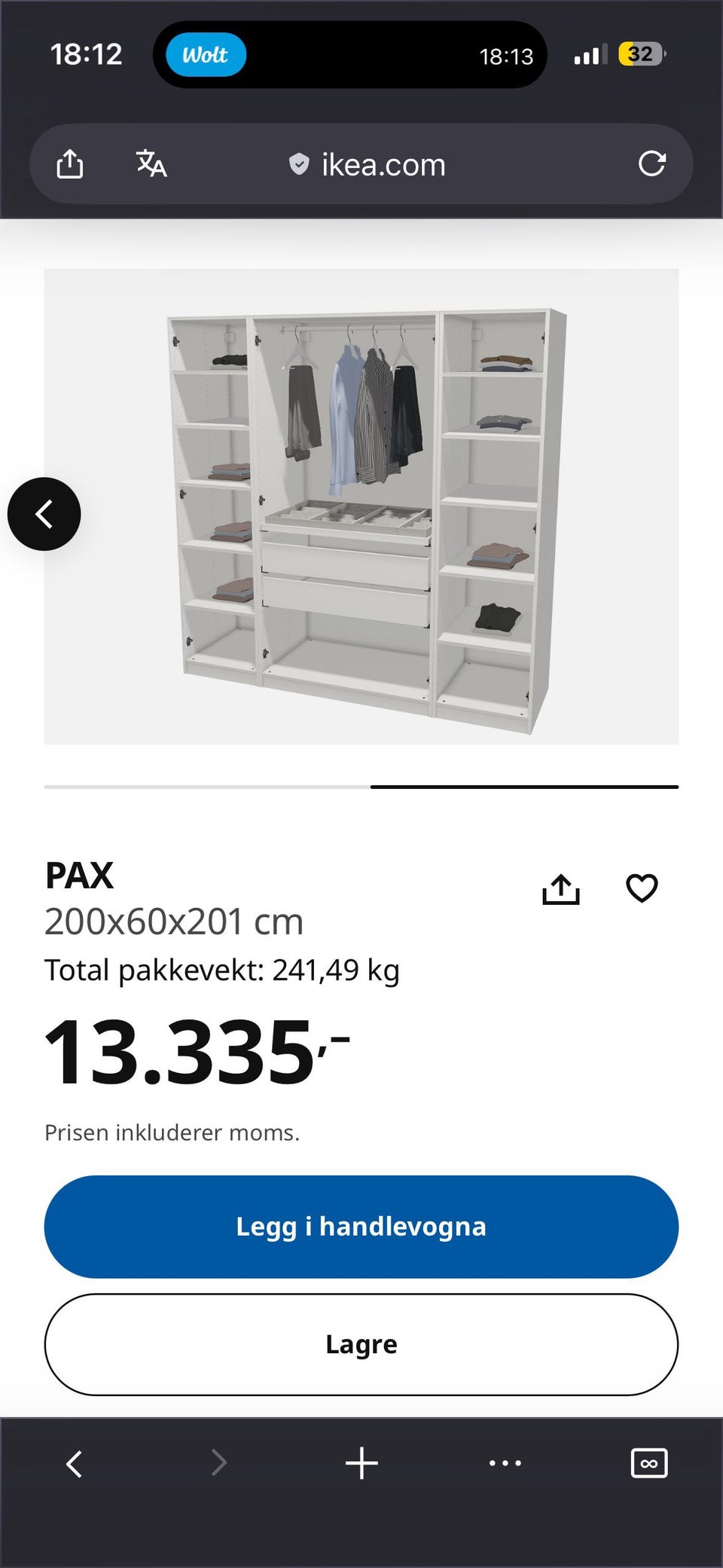Open the browser's three-dot menu
The width and height of the screenshot is (723, 1568).
click(505, 1463)
